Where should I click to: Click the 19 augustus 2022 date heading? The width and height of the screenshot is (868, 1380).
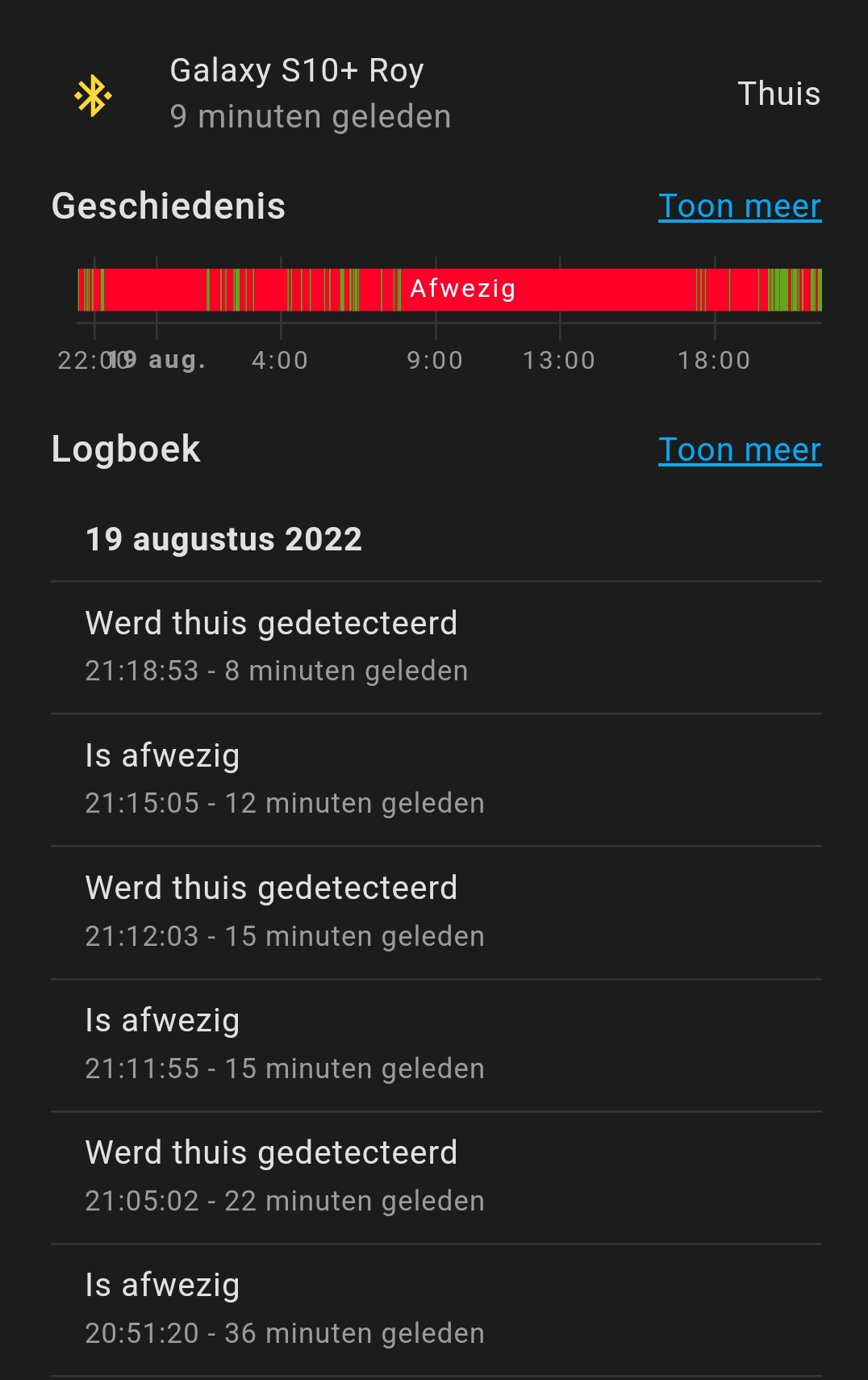click(x=224, y=539)
